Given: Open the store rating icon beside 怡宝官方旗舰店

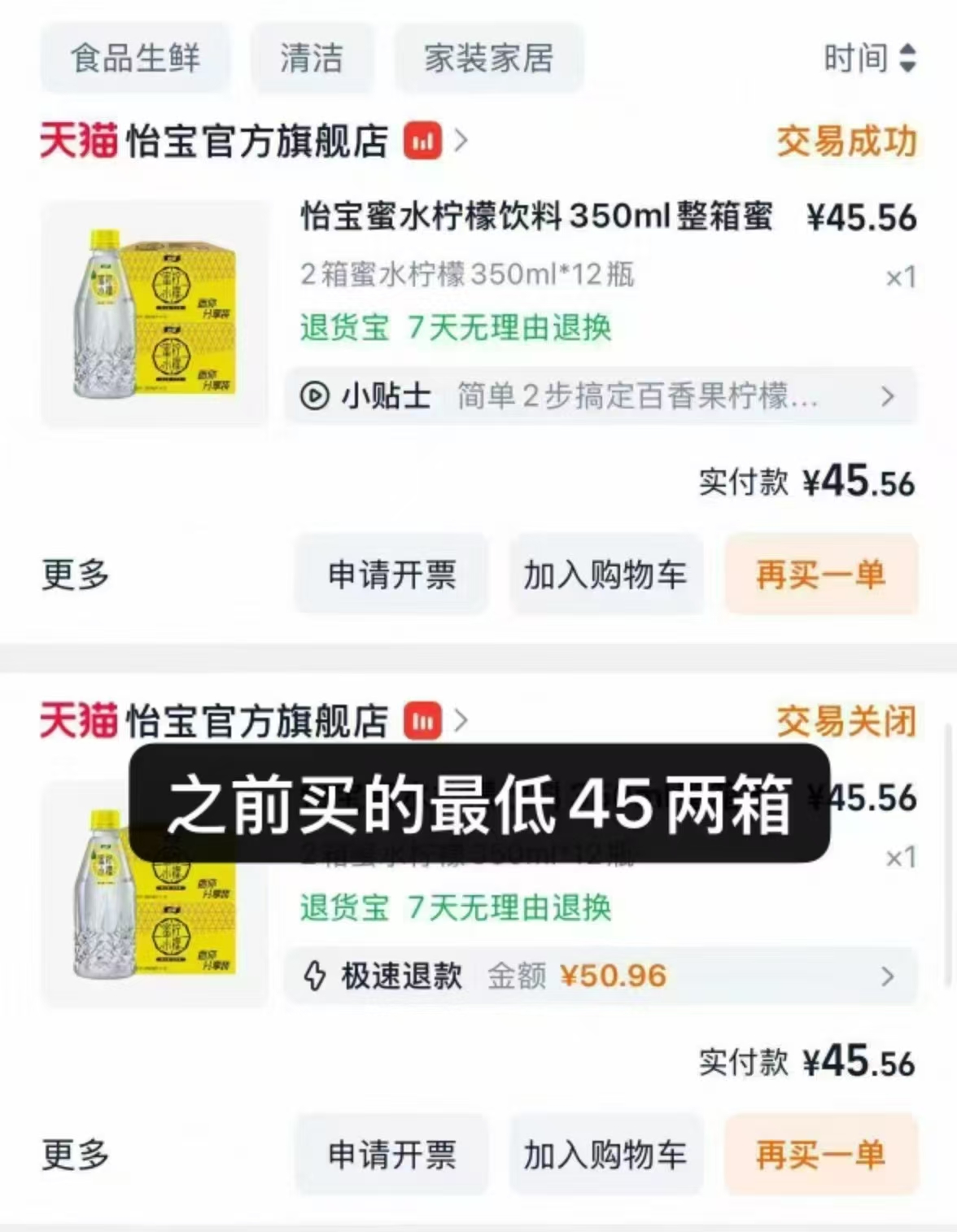Looking at the screenshot, I should (424, 140).
